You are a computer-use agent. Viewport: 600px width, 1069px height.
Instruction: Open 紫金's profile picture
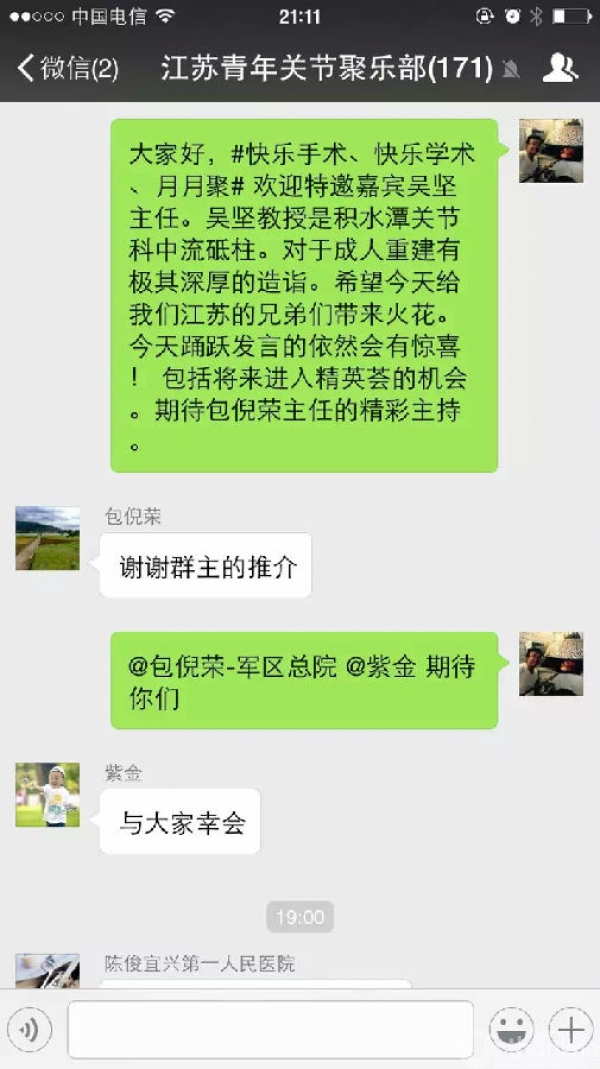(47, 795)
